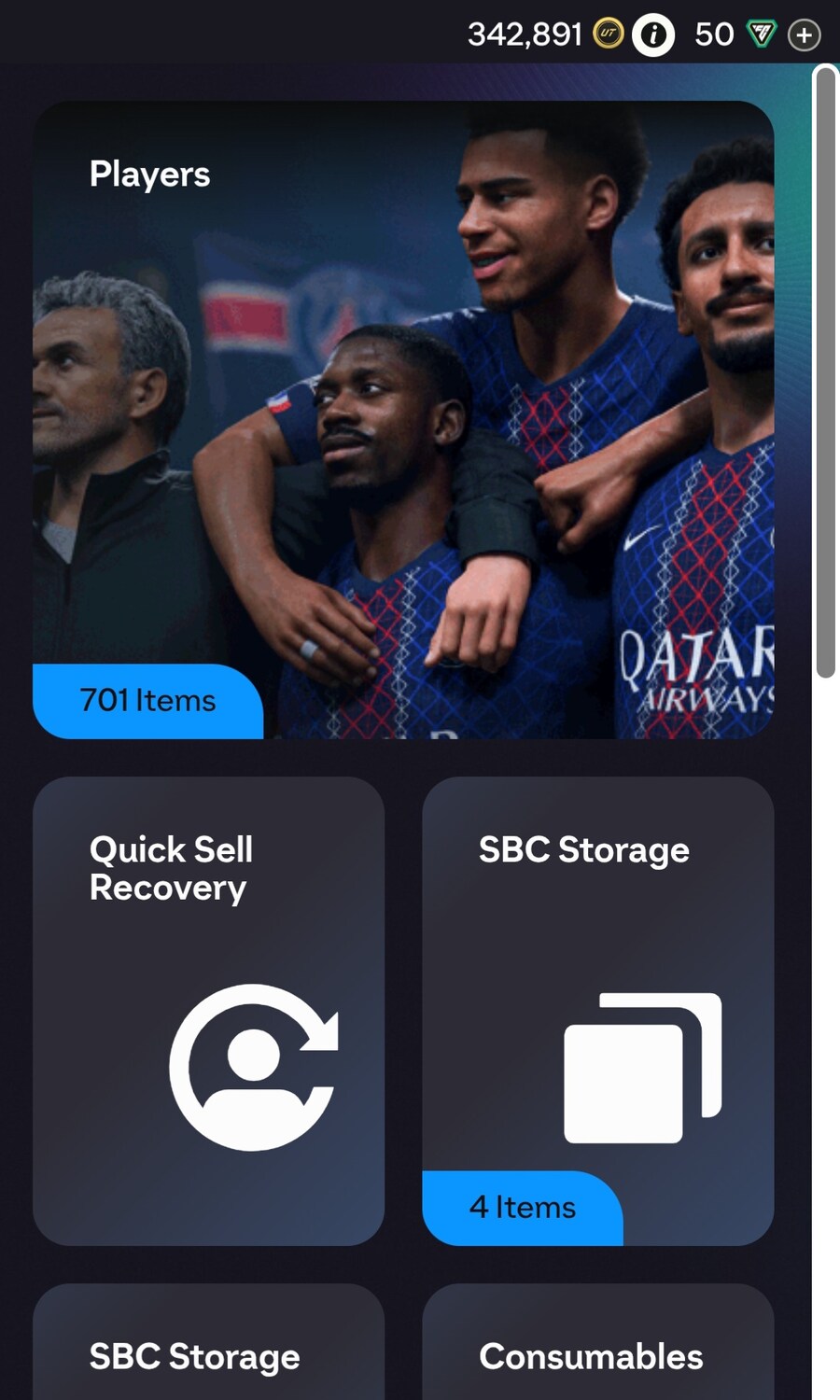Open the Players tile with 701 items
This screenshot has height=1400, width=840.
click(403, 420)
